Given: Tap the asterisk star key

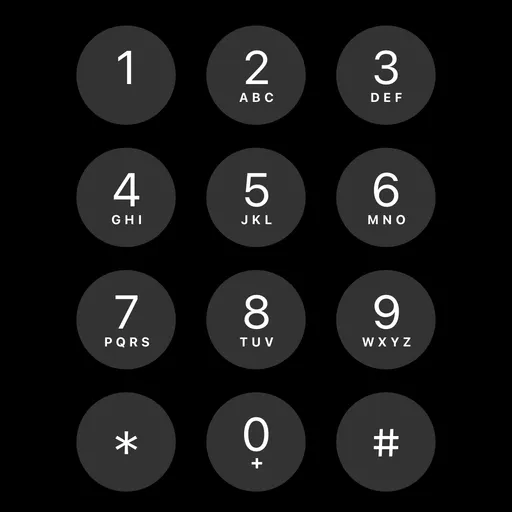Looking at the screenshot, I should pyautogui.click(x=126, y=442).
